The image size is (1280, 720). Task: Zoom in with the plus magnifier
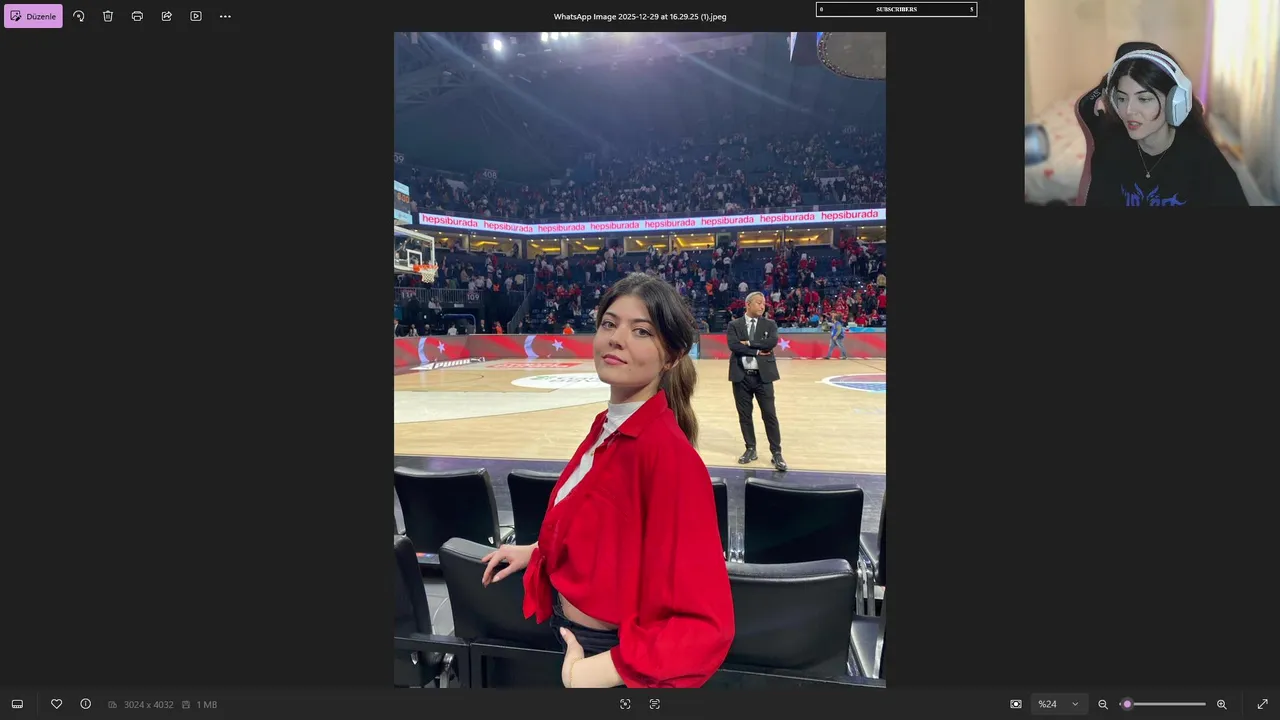(1221, 704)
